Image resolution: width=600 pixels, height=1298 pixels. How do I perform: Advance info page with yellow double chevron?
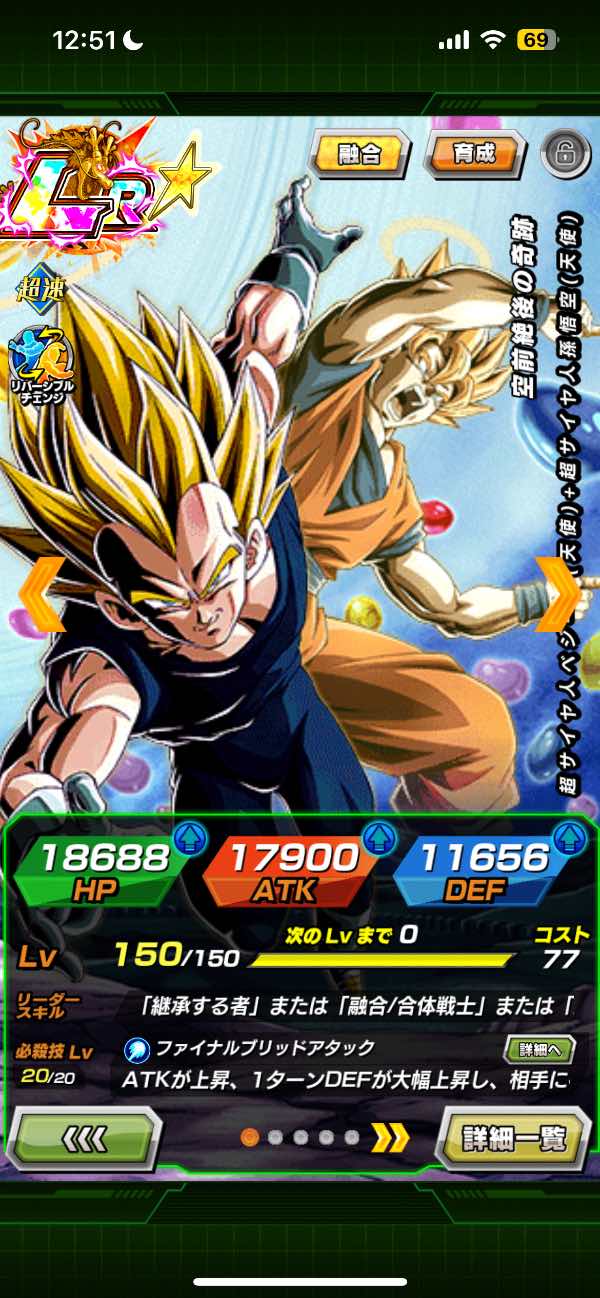(390, 1138)
